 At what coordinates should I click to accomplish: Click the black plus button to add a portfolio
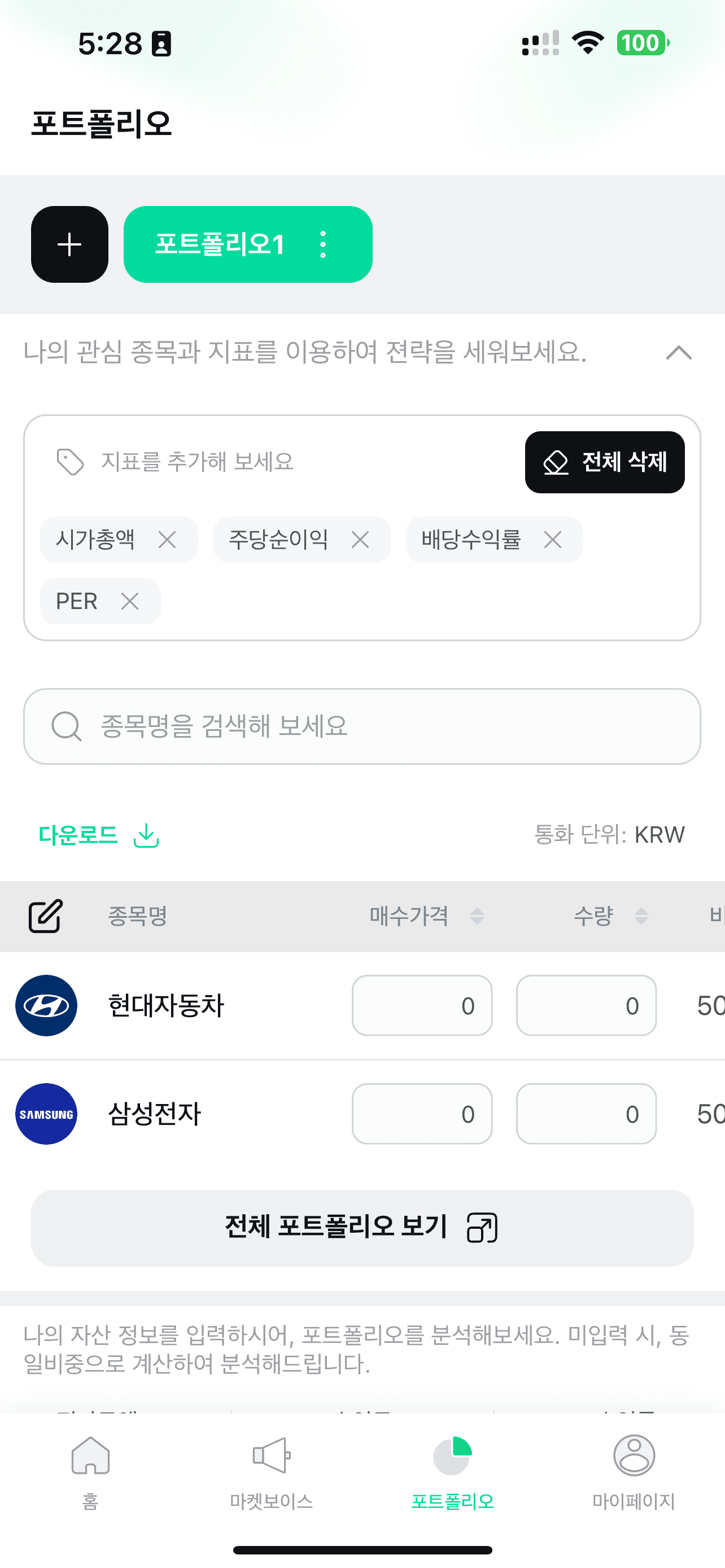69,243
